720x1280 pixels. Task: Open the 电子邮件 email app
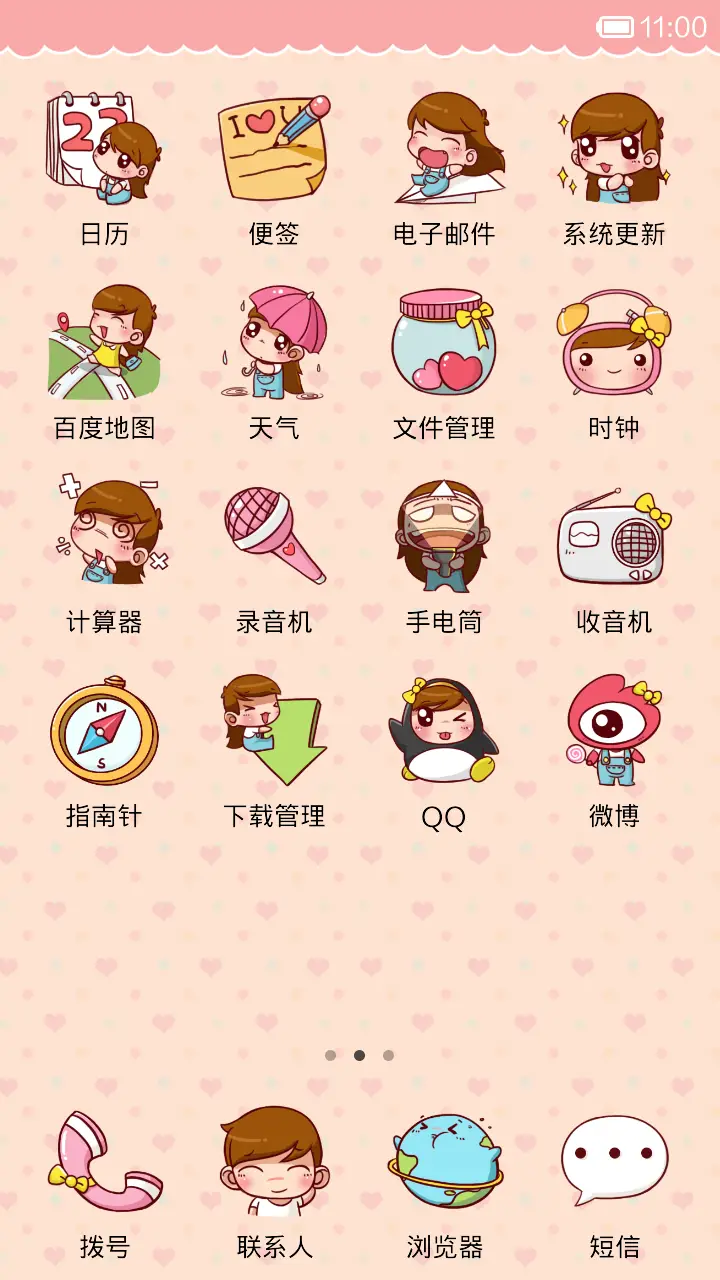[x=443, y=150]
